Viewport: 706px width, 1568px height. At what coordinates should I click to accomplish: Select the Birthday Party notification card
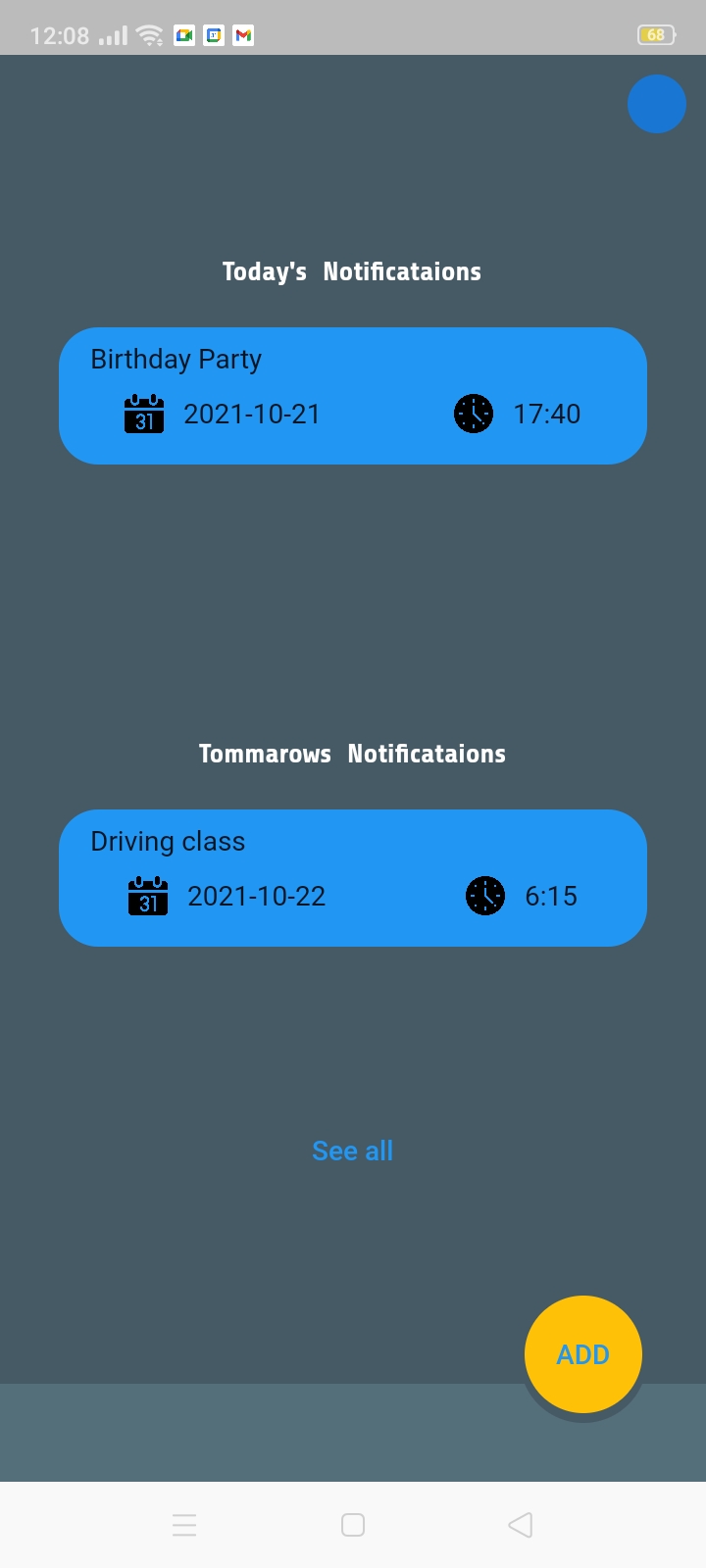[353, 395]
